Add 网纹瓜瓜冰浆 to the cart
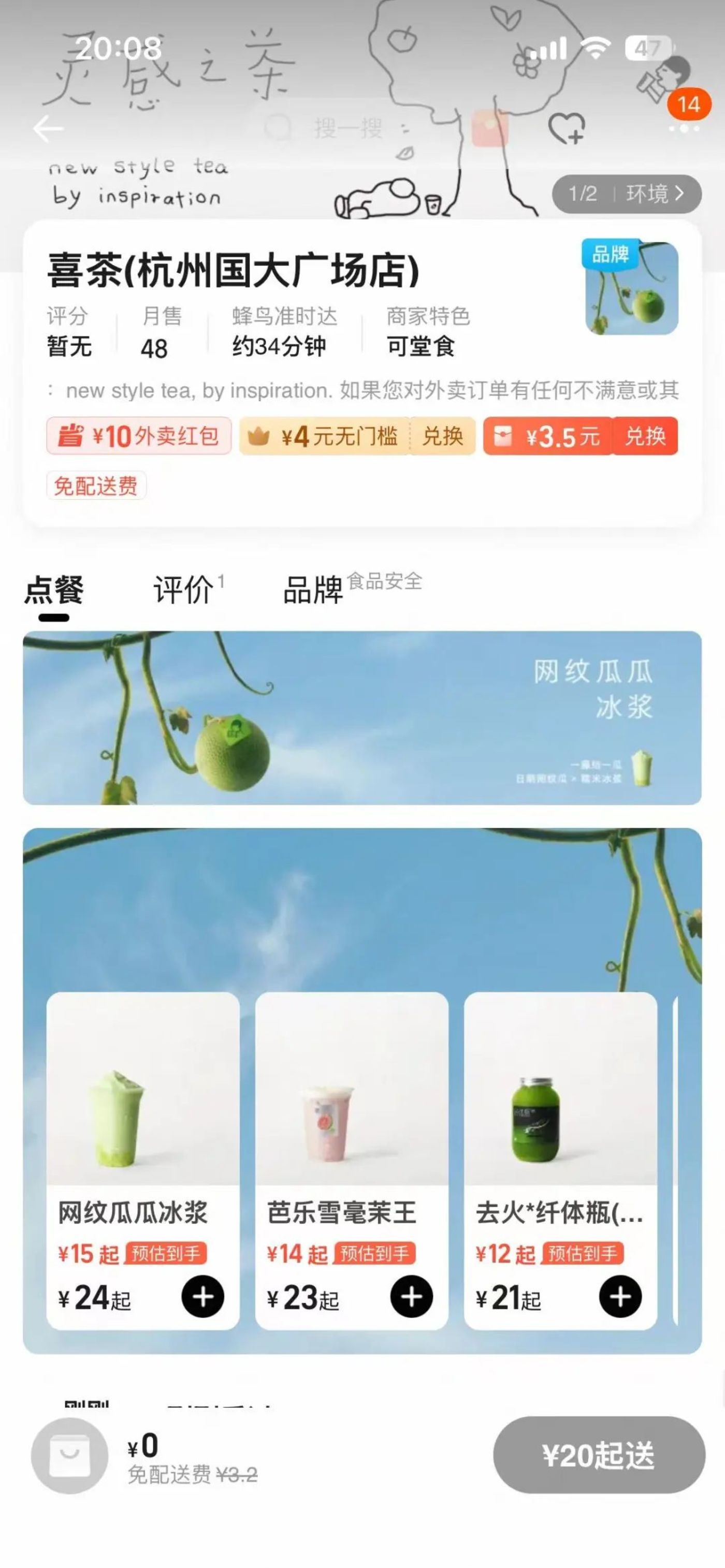 coord(202,1297)
